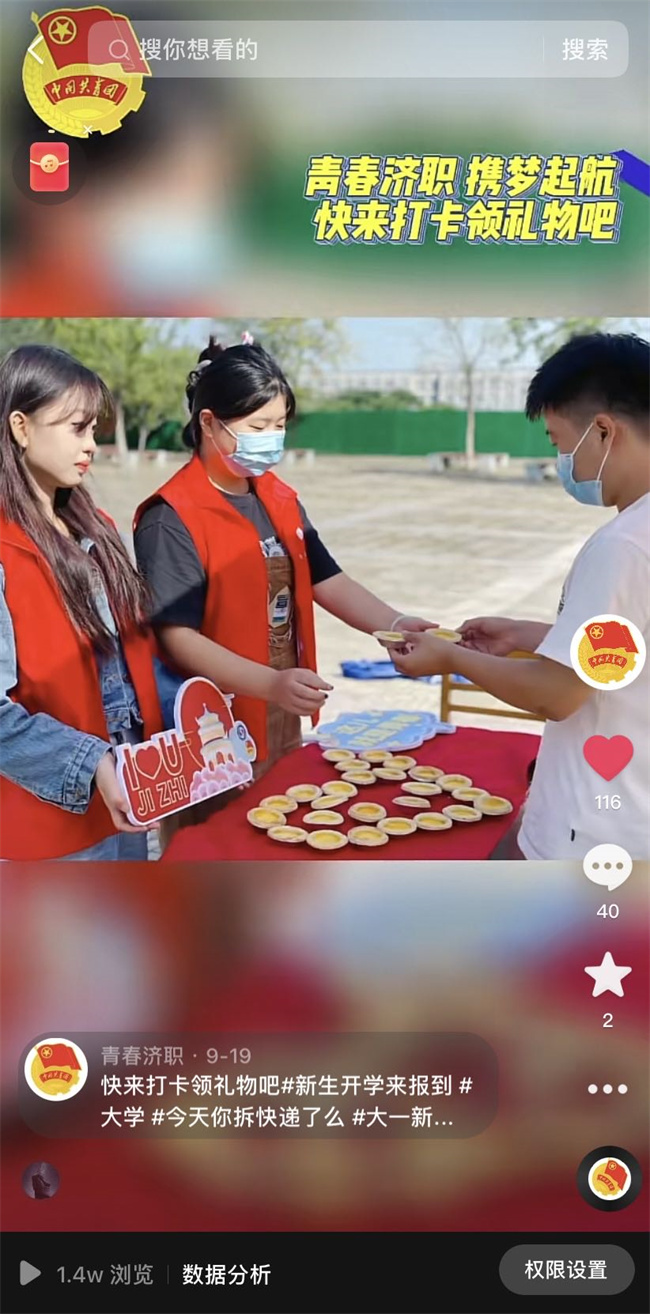Open the red envelope icon
The height and width of the screenshot is (1314, 650).
point(49,167)
